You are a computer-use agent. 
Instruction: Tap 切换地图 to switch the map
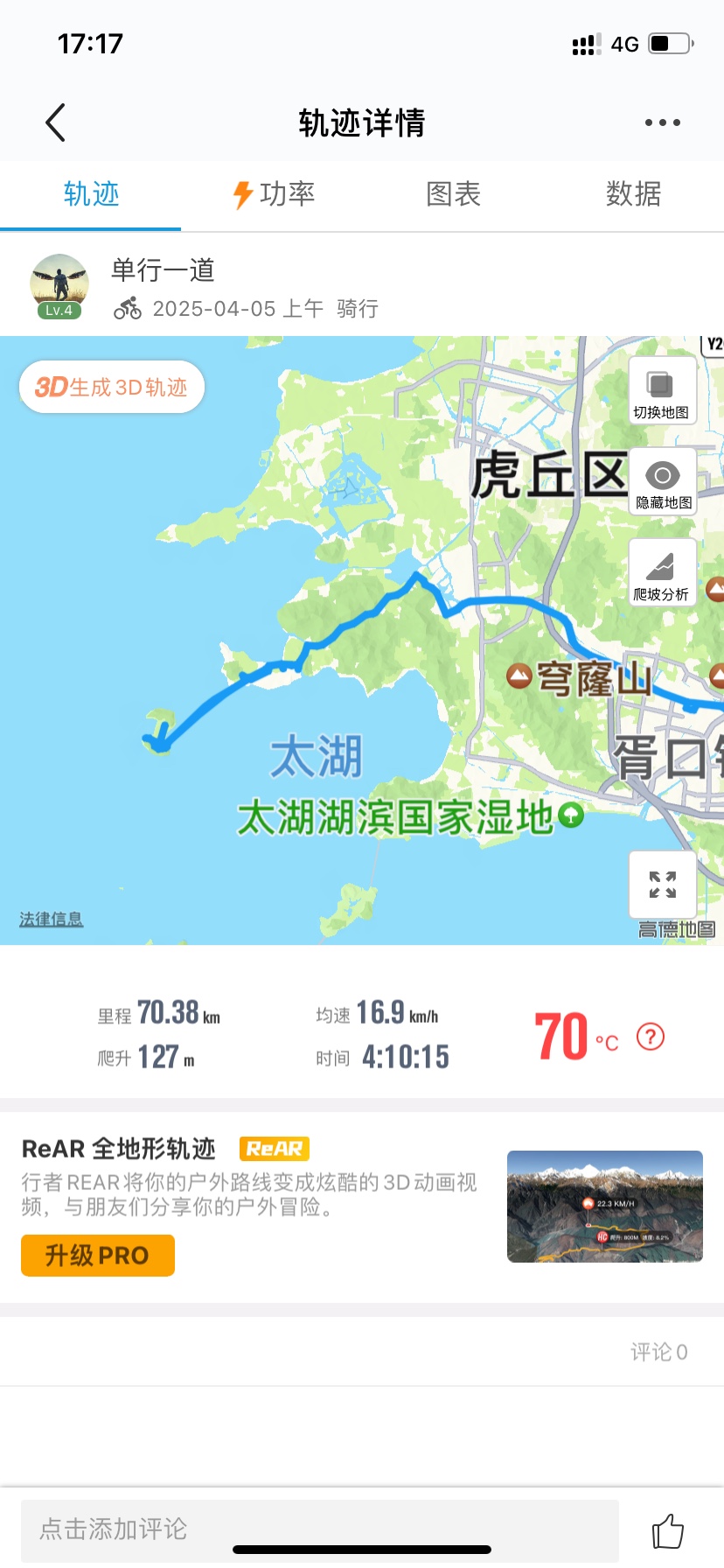click(662, 391)
